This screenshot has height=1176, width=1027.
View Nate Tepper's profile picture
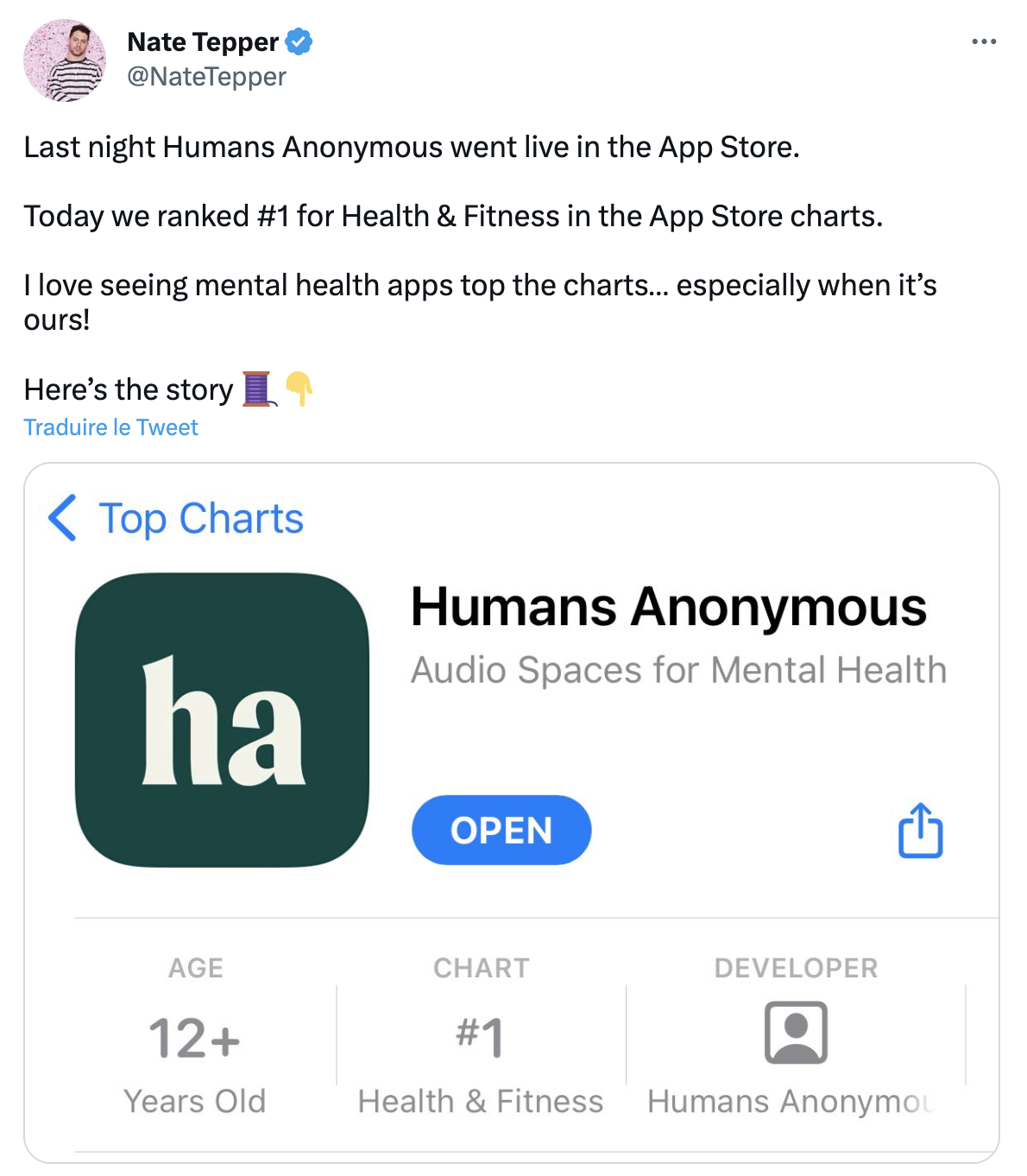(x=65, y=60)
